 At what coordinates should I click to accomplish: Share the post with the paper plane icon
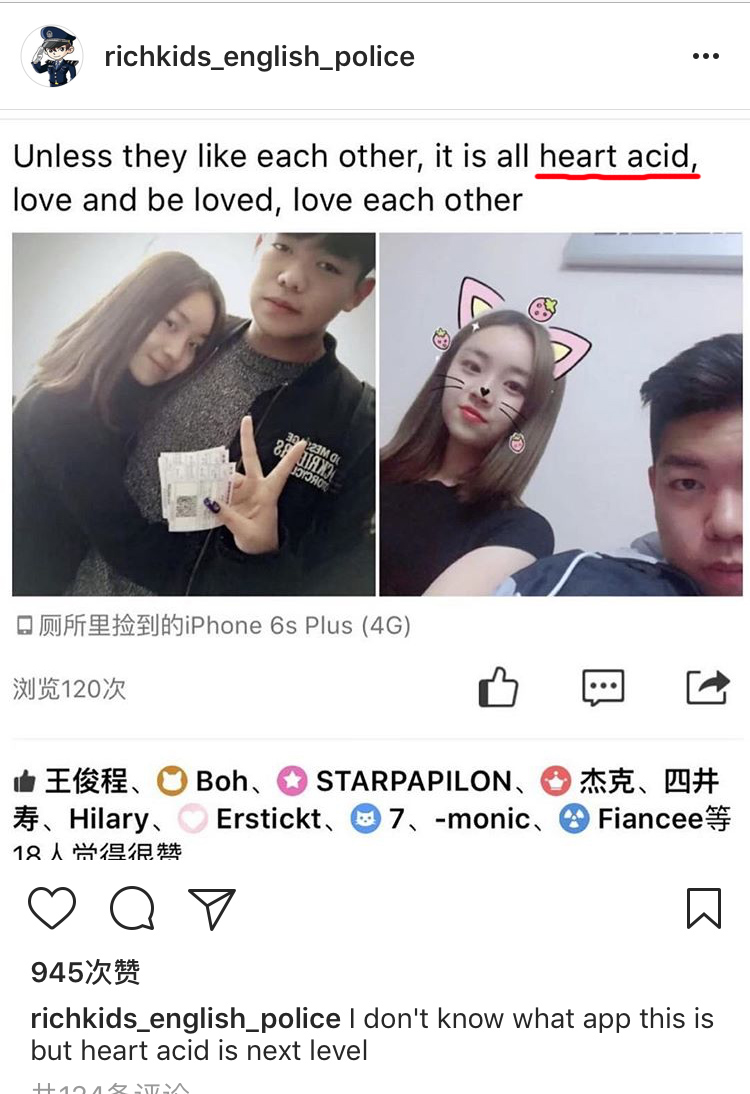(x=211, y=909)
